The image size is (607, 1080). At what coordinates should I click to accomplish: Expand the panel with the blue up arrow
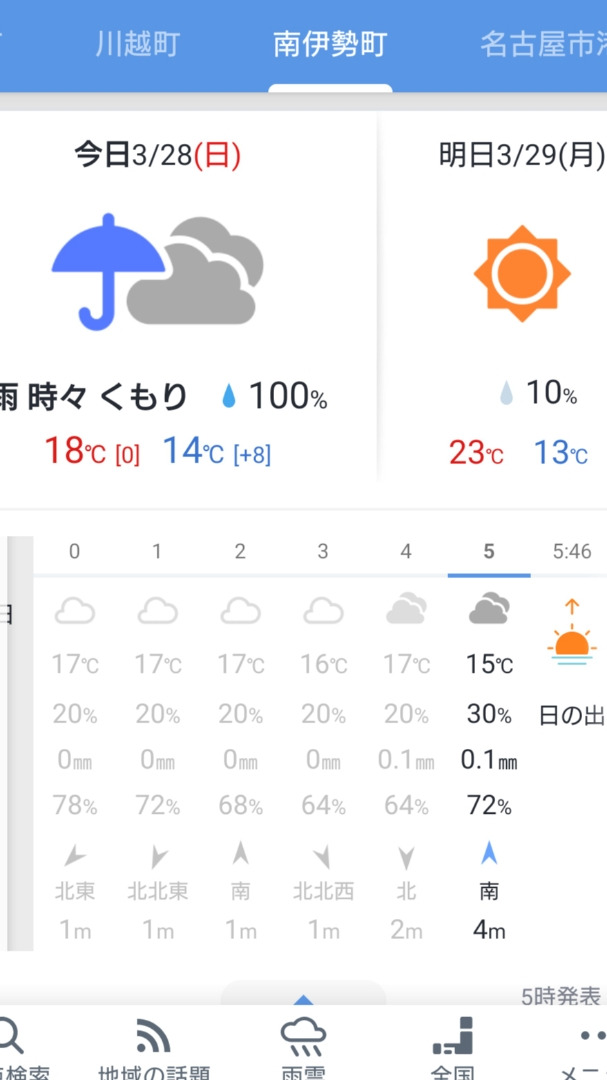click(x=303, y=995)
